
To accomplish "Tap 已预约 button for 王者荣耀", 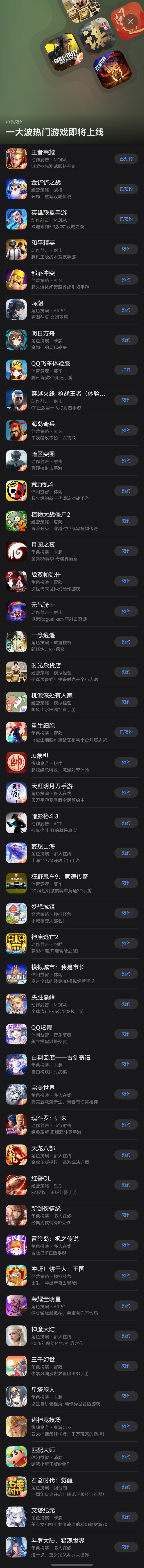I will click(126, 159).
